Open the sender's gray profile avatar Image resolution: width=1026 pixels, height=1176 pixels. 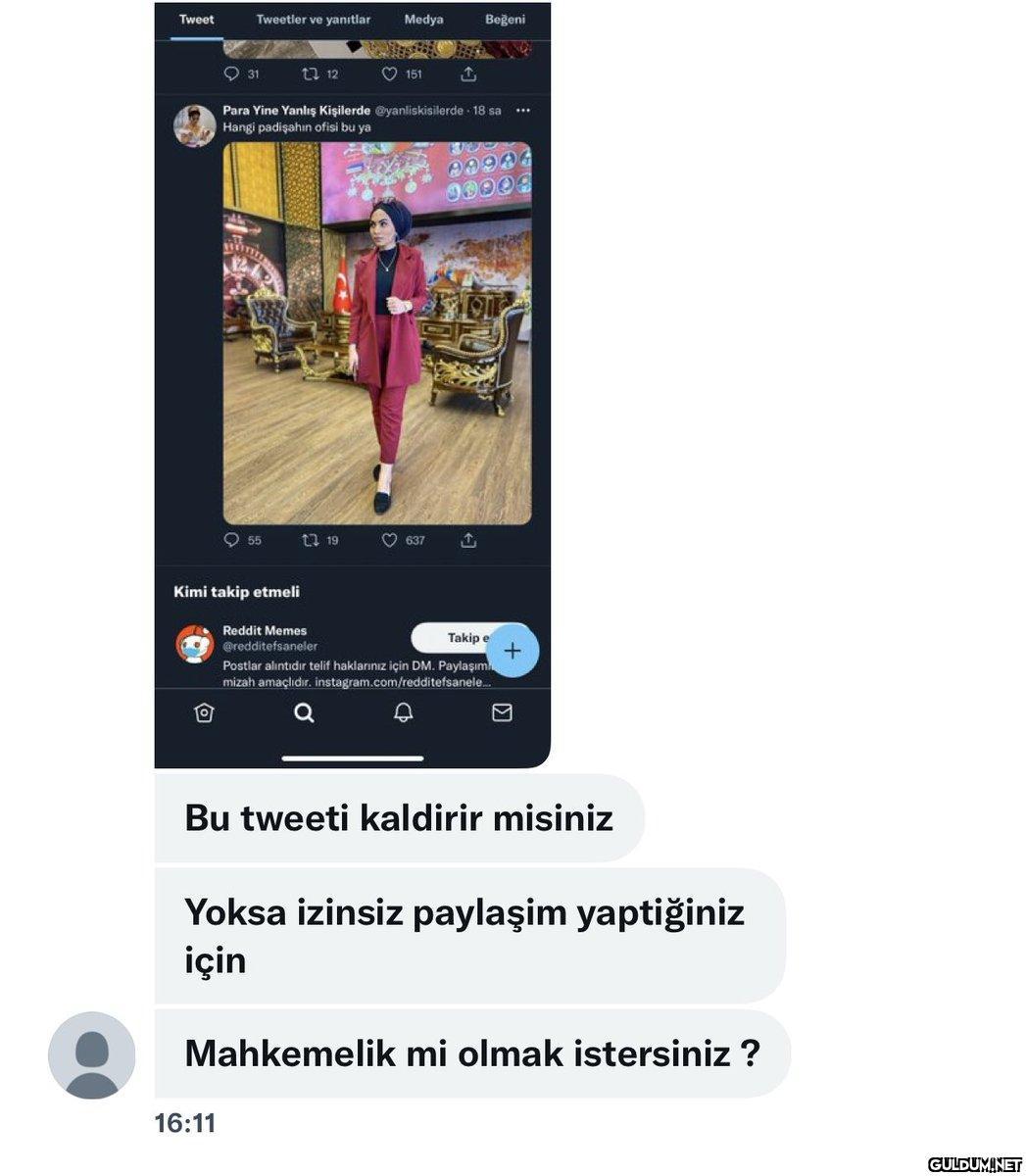pyautogui.click(x=92, y=1054)
